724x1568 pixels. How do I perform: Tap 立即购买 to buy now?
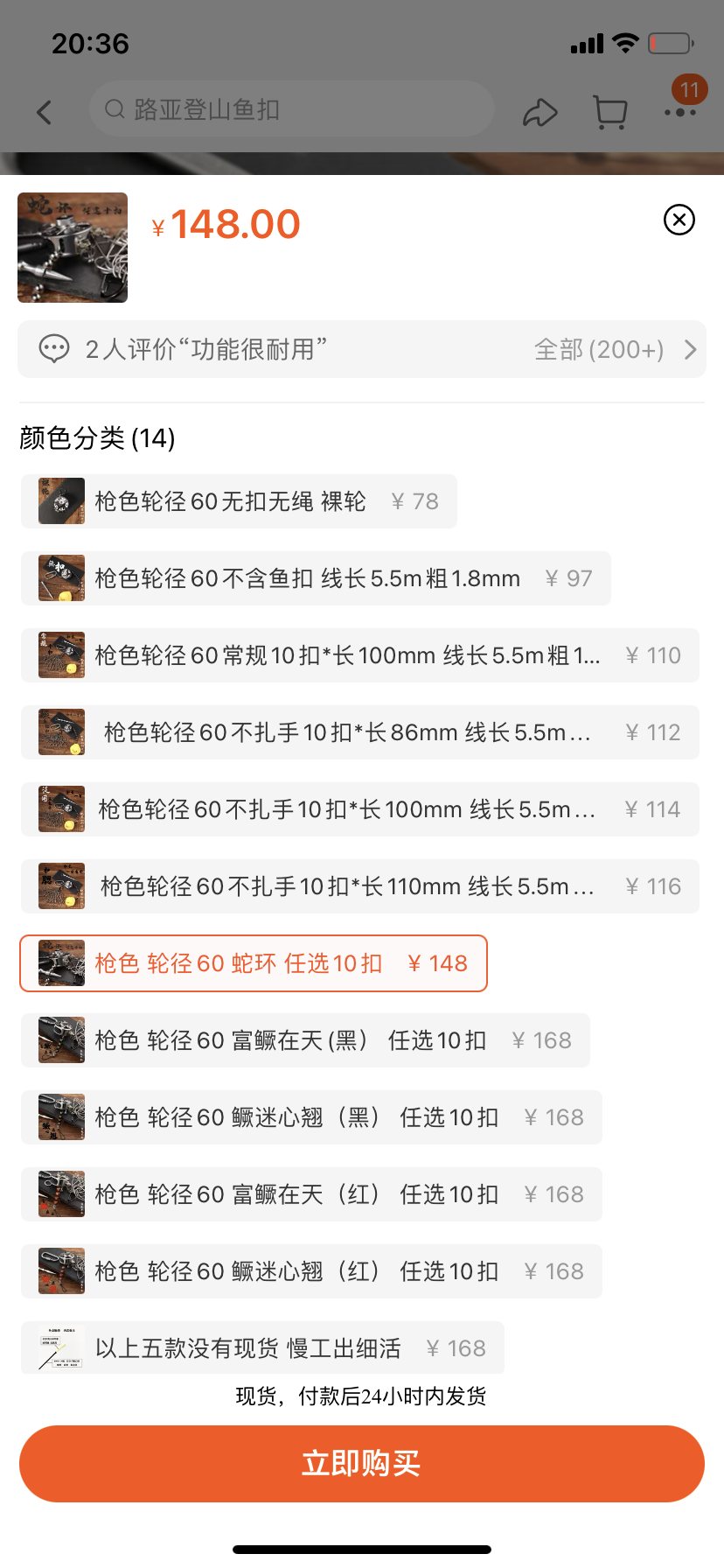click(362, 1464)
